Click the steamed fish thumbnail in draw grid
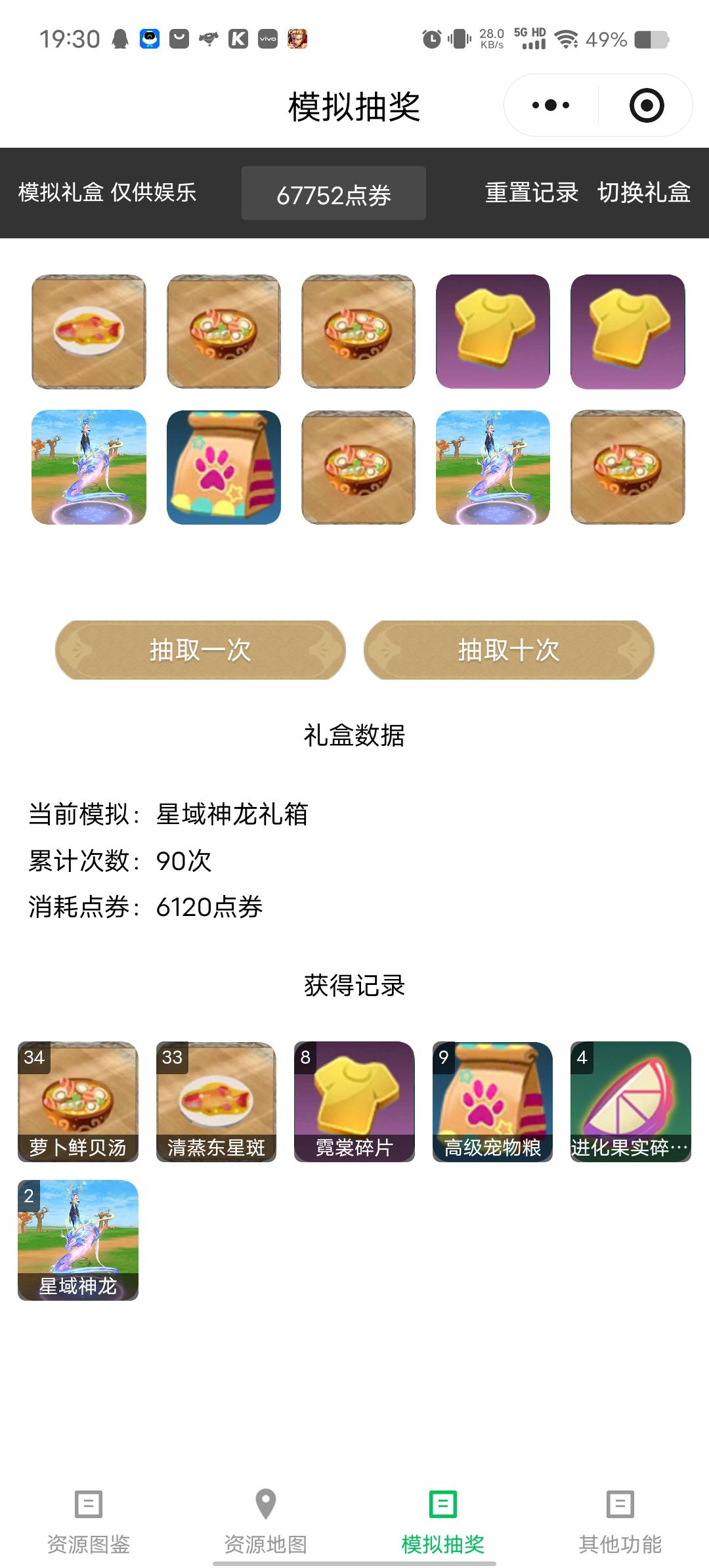 pos(89,332)
